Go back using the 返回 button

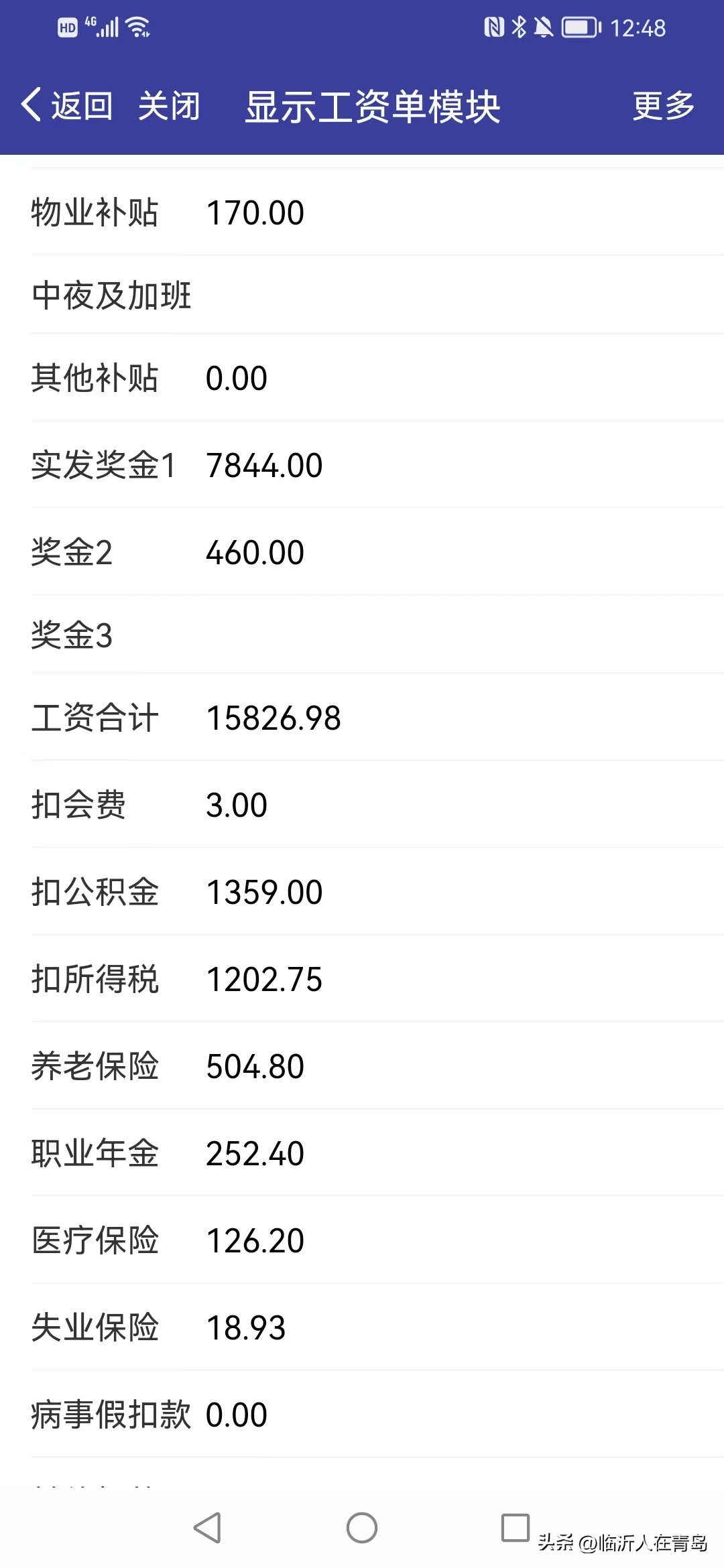67,106
